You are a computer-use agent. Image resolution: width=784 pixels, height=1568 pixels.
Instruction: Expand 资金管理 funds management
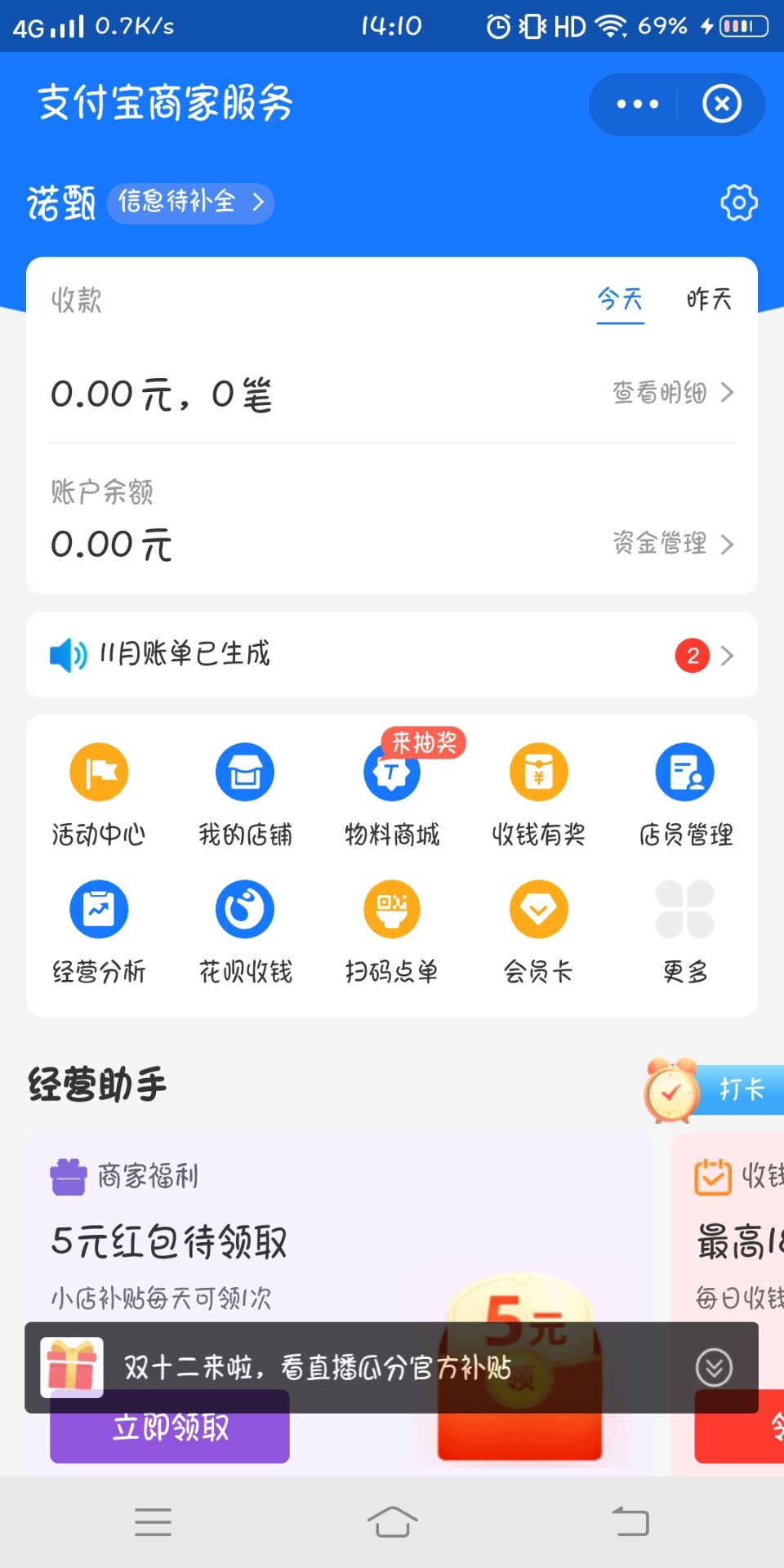[660, 544]
